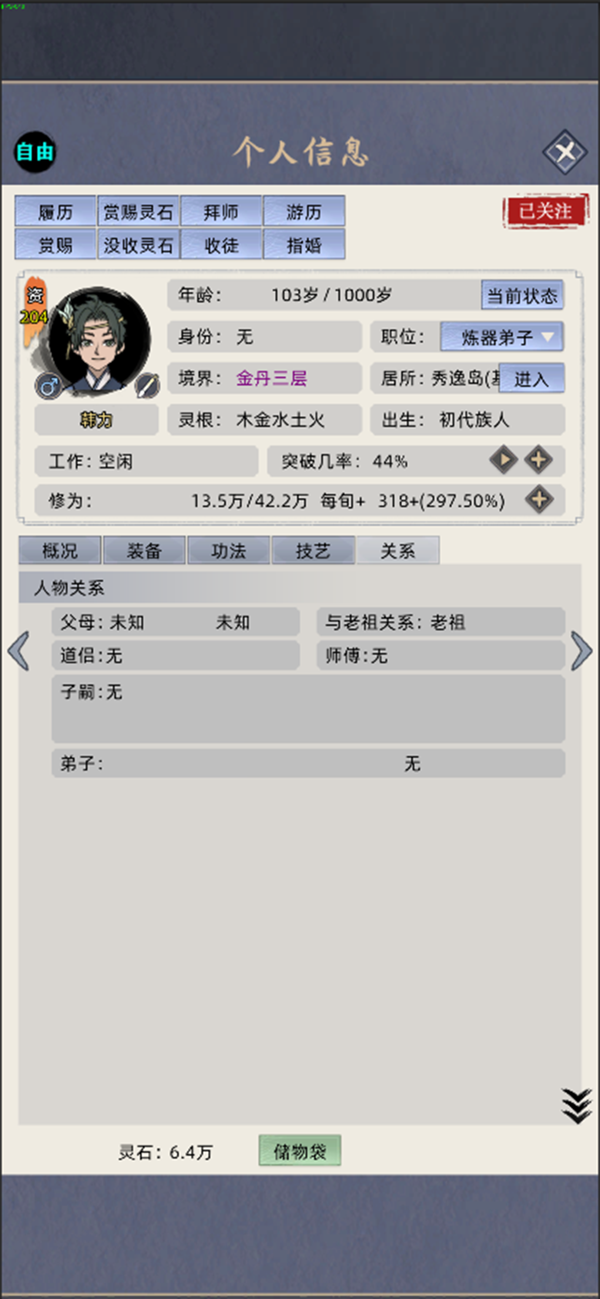Choose the 收徒 button
600x1299 pixels.
pyautogui.click(x=221, y=245)
